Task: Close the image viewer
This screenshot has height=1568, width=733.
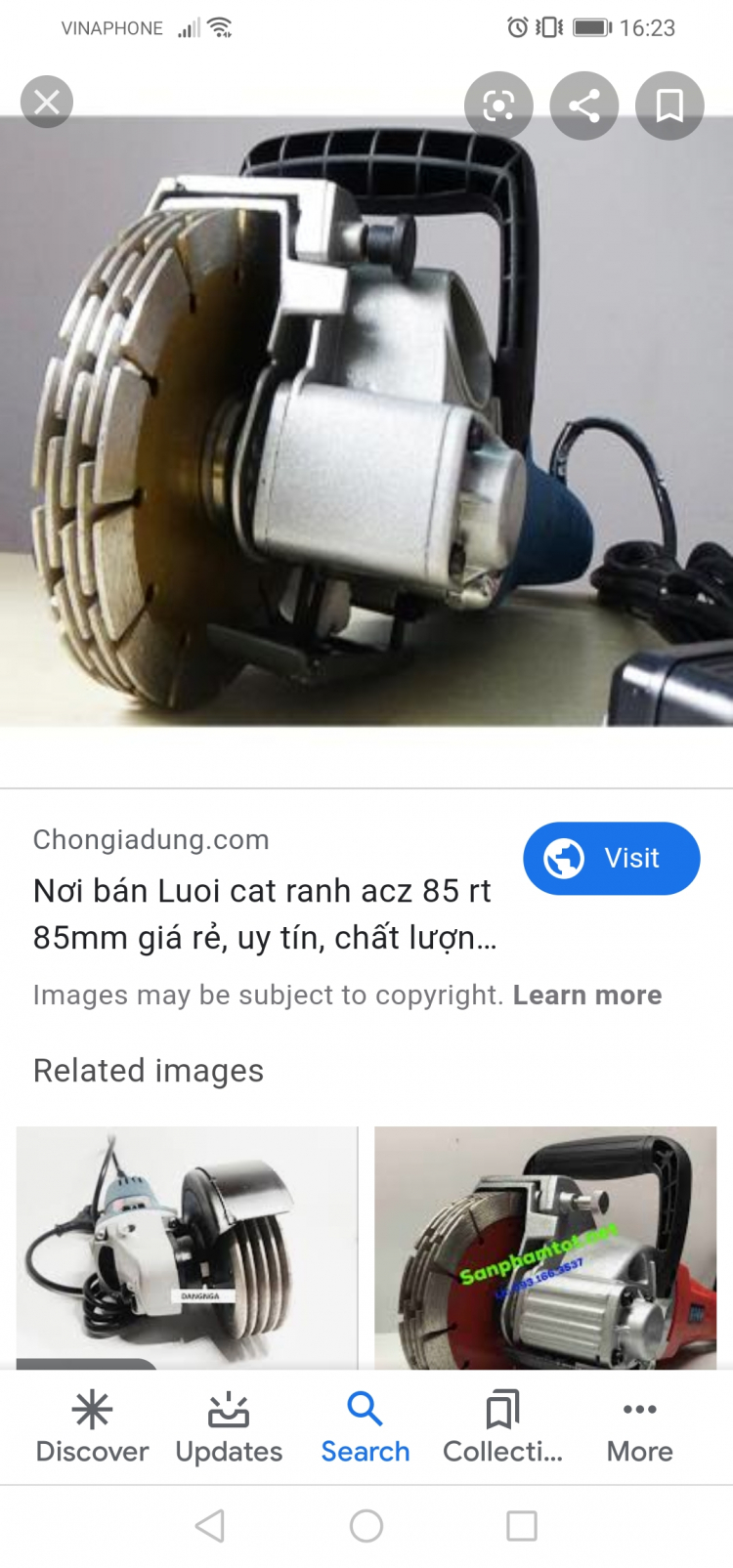Action: pyautogui.click(x=46, y=102)
